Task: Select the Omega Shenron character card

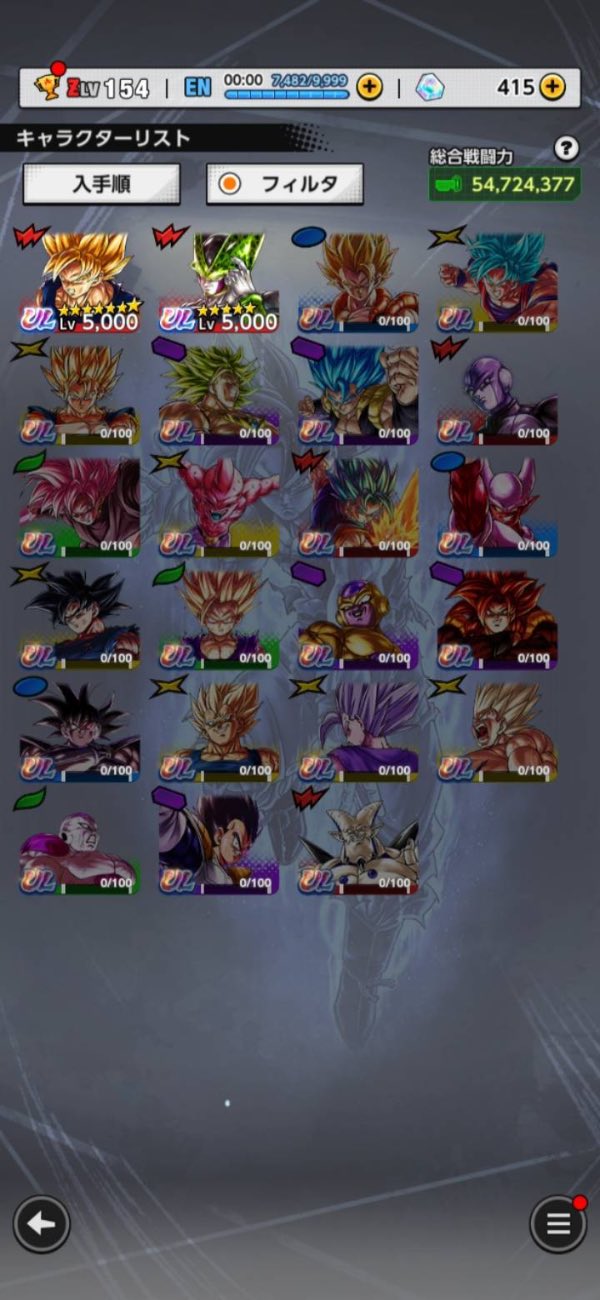Action: 358,842
